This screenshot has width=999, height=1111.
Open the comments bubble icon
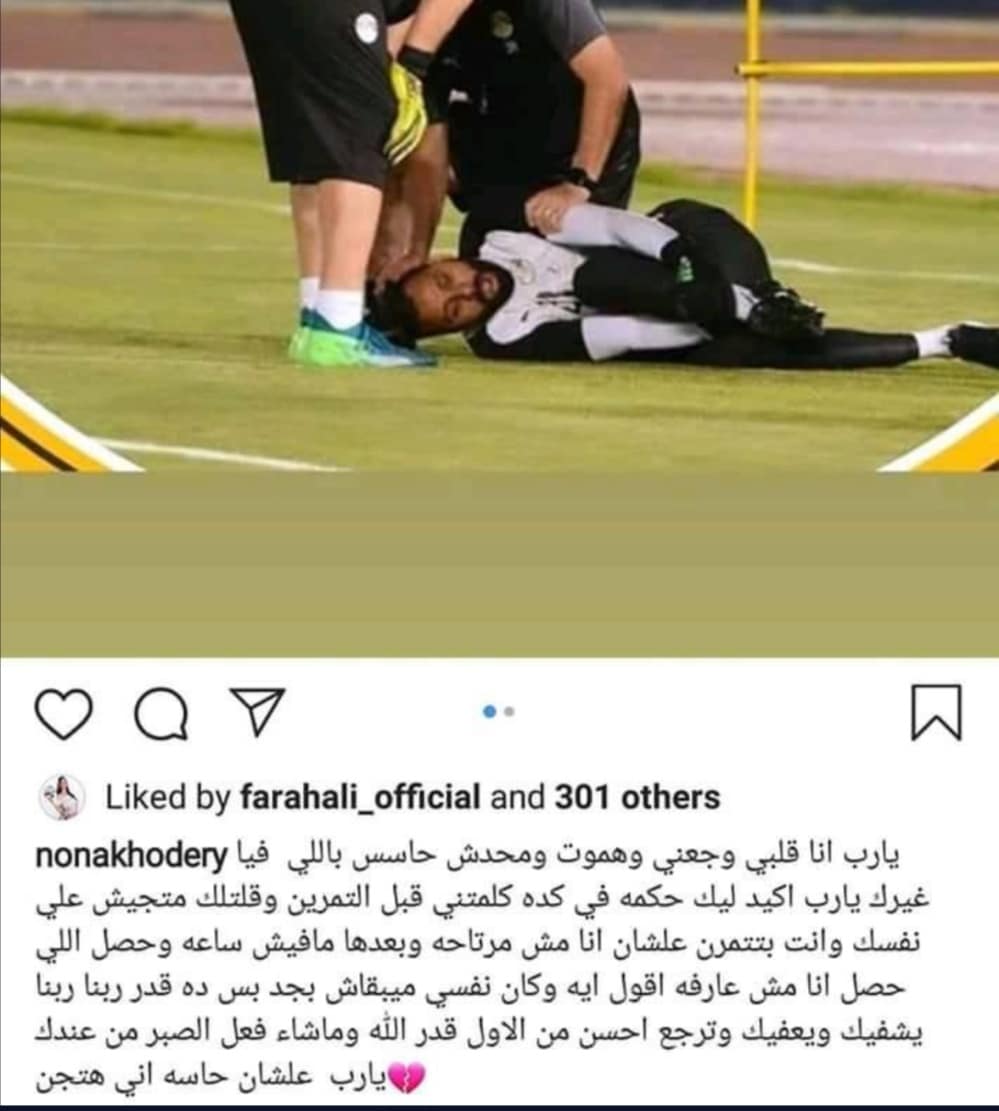[162, 713]
